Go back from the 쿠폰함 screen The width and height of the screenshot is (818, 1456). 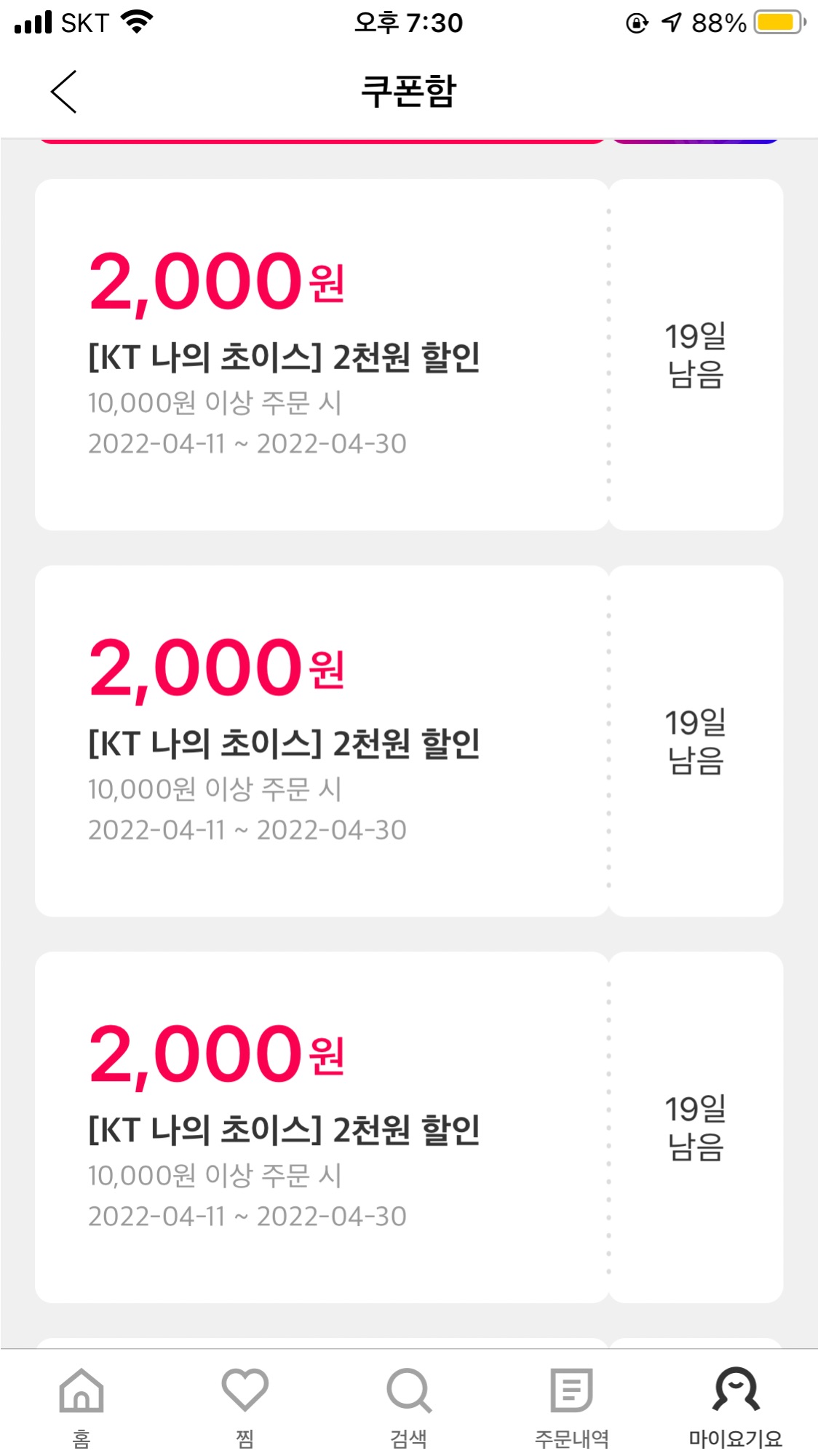tap(64, 92)
